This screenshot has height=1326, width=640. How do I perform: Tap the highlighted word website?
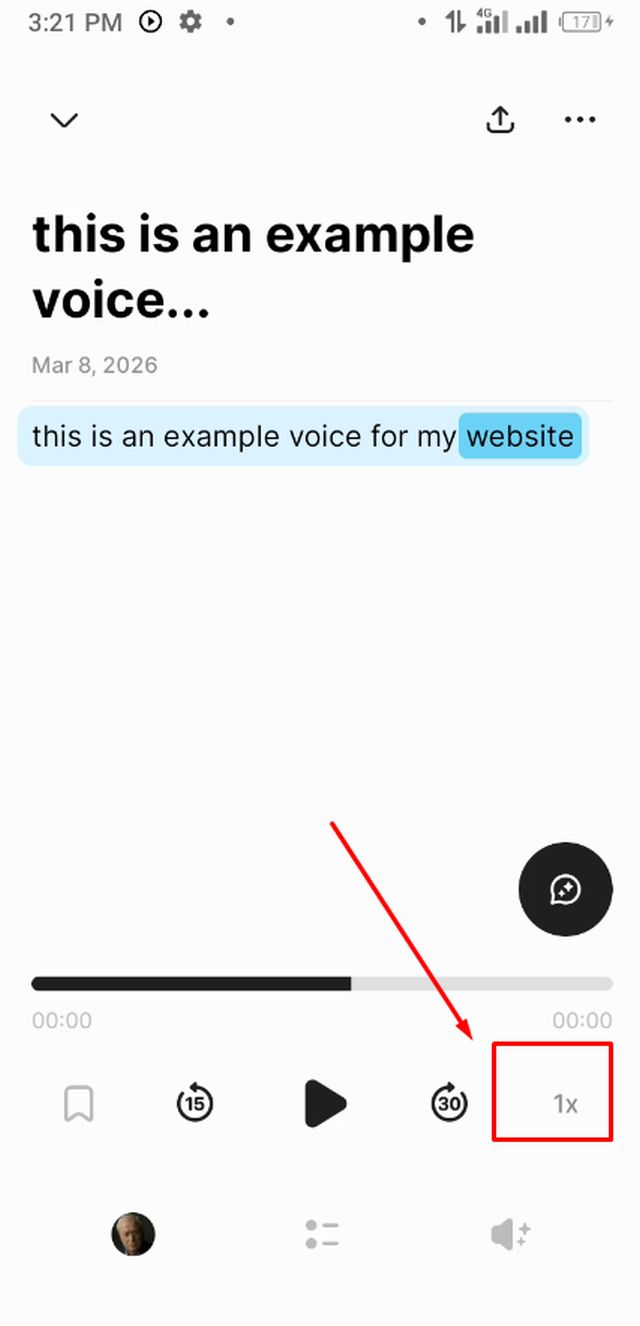520,436
